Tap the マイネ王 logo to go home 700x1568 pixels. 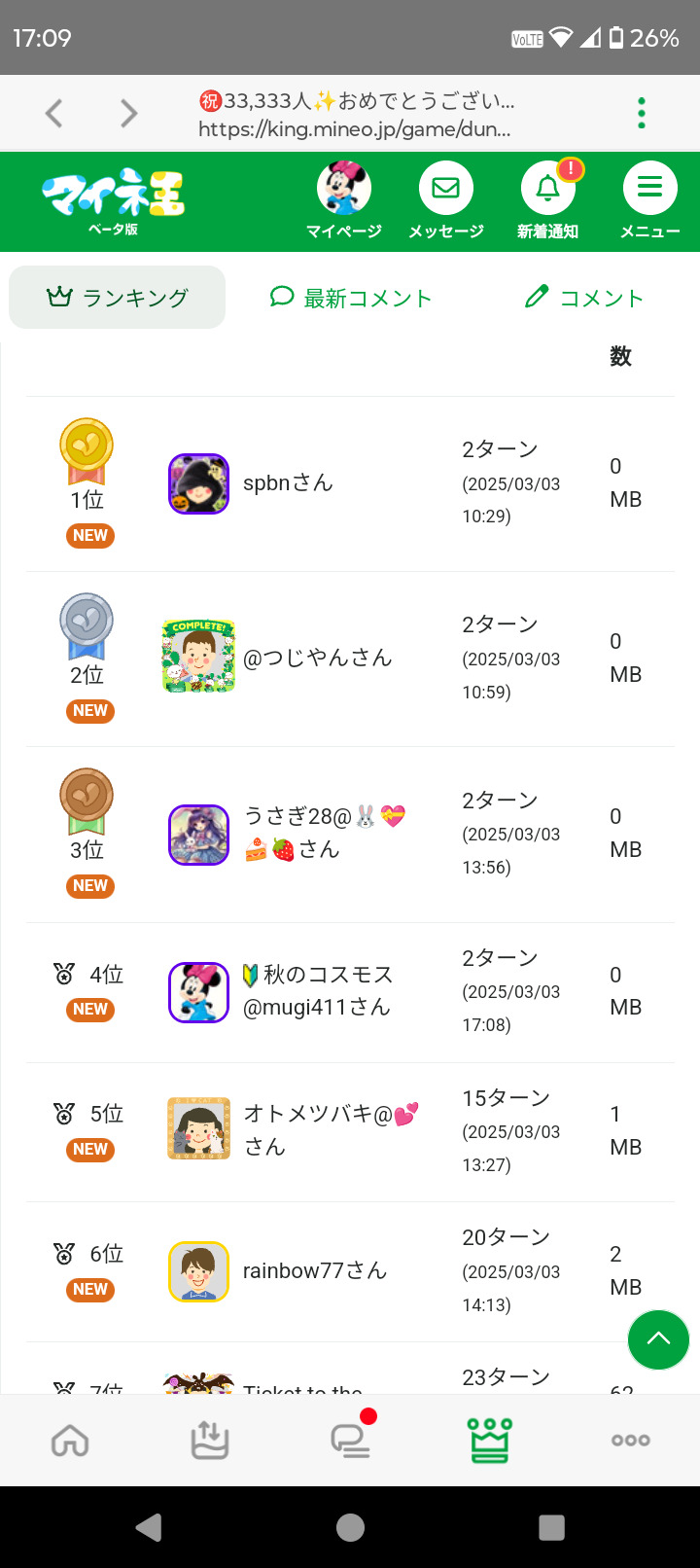point(113,200)
